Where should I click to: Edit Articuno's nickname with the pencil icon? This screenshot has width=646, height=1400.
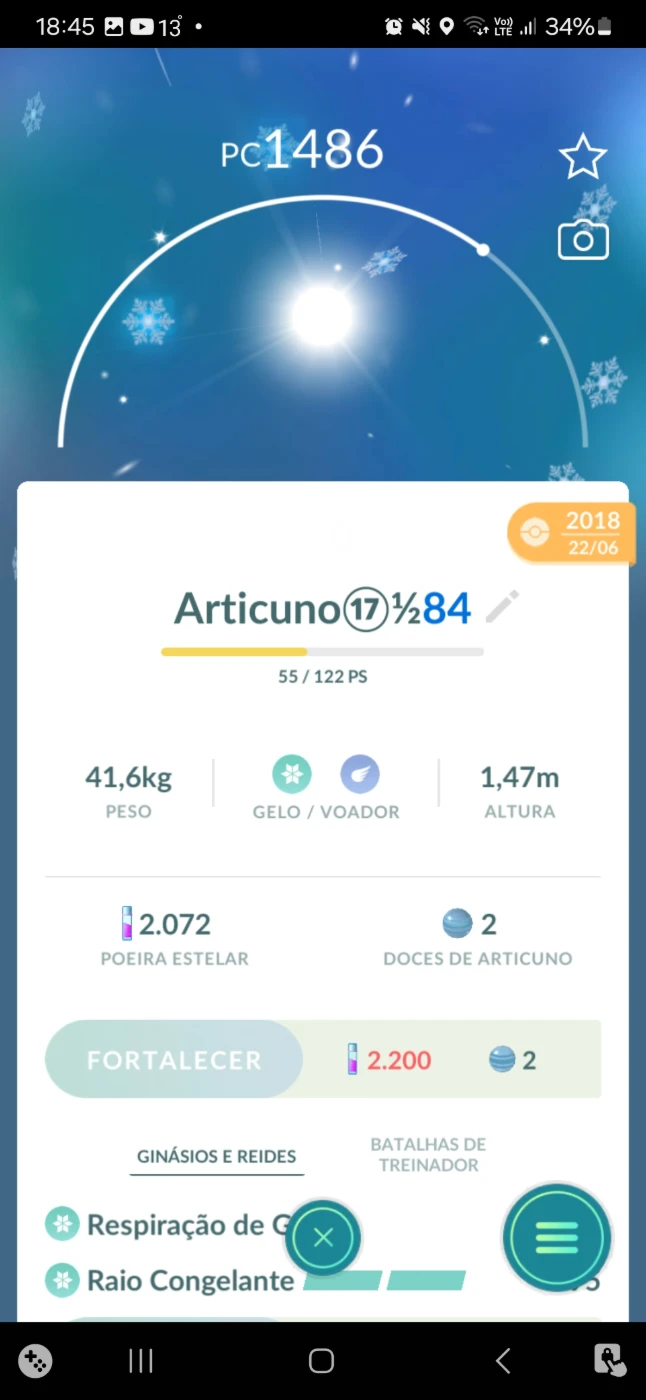503,607
